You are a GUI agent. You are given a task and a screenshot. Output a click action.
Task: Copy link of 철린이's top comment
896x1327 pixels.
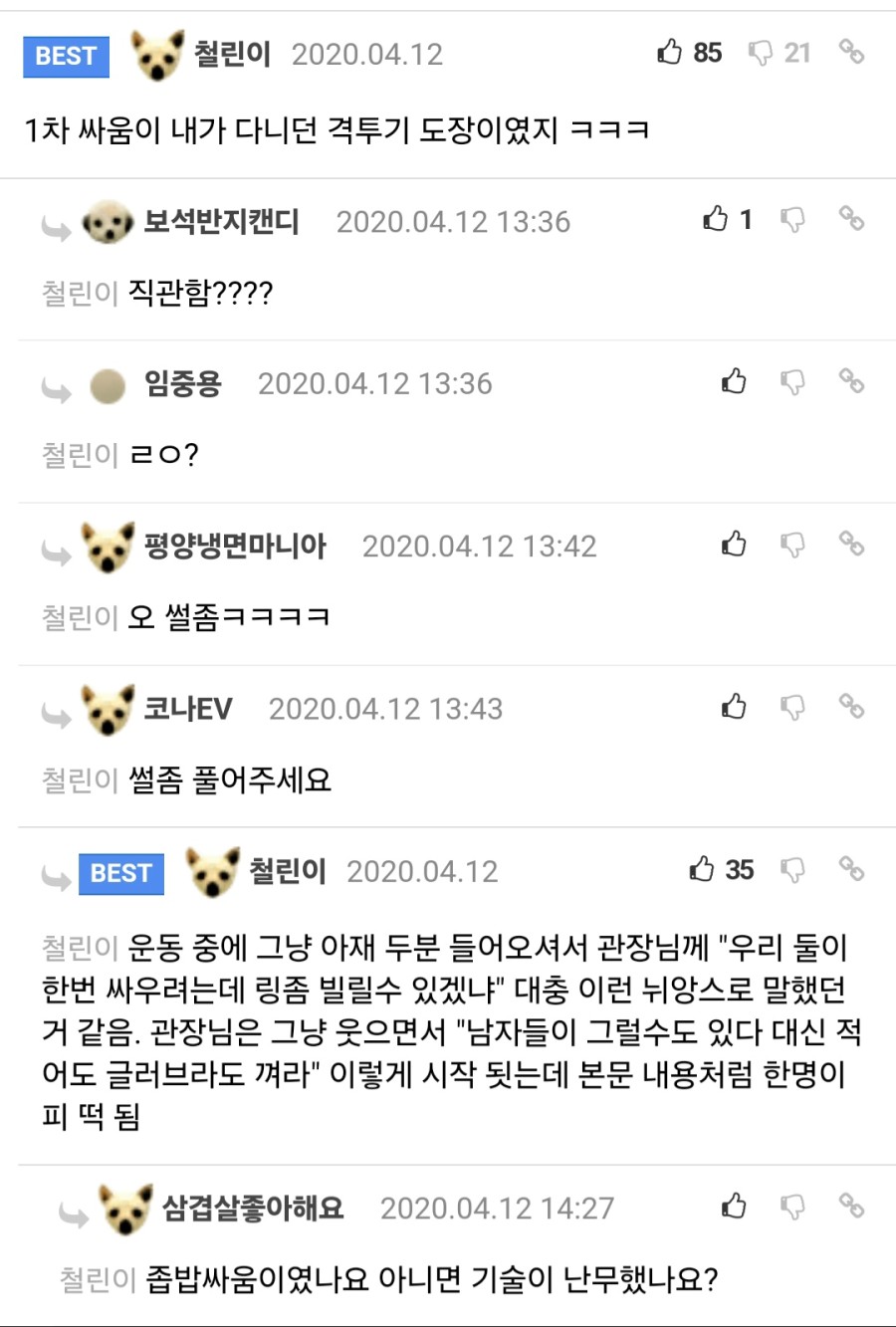pos(851,52)
